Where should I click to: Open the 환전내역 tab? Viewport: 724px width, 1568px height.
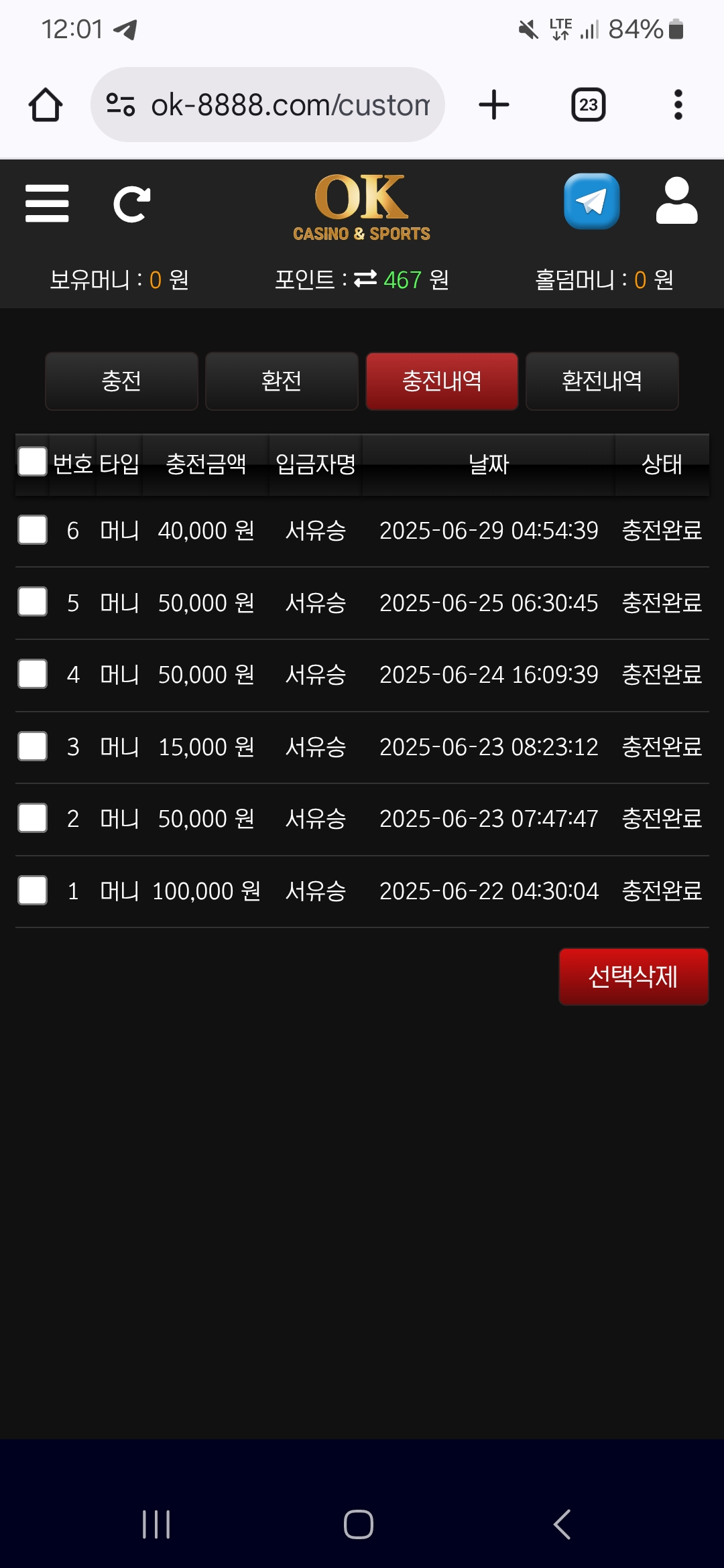(602, 381)
